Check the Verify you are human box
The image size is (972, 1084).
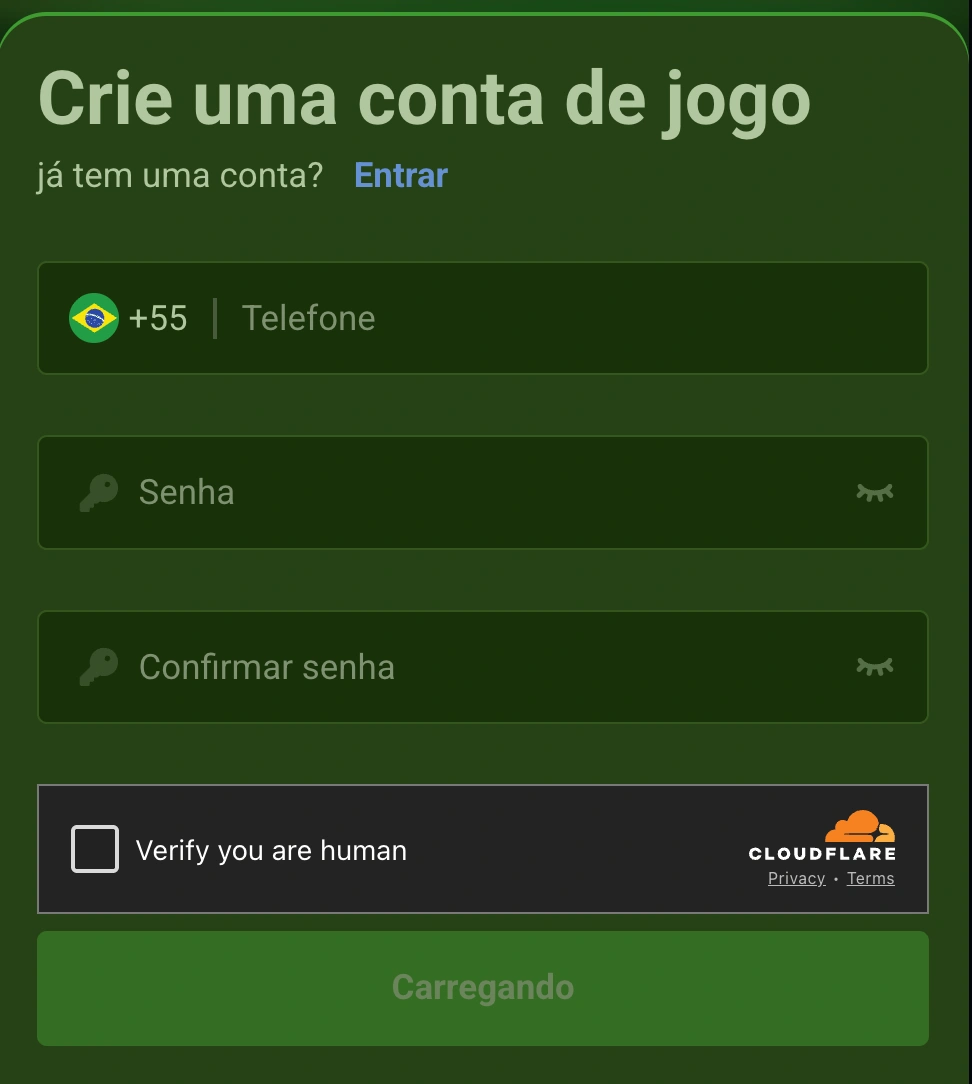[x=95, y=850]
